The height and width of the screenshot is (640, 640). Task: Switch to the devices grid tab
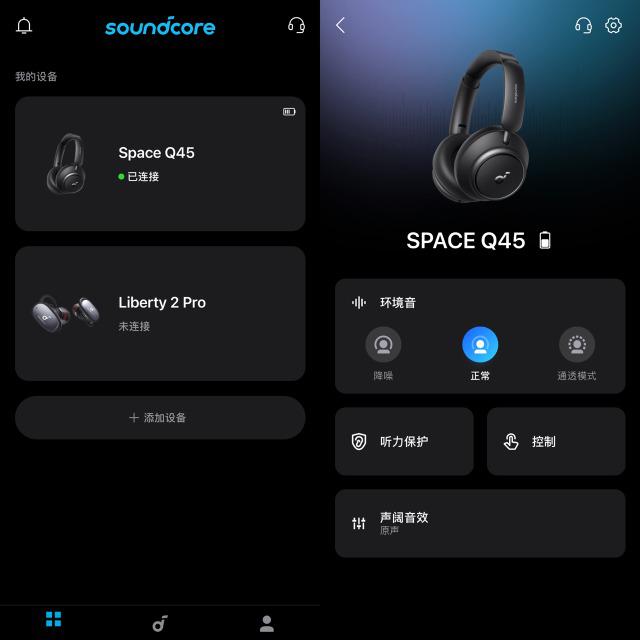54,620
